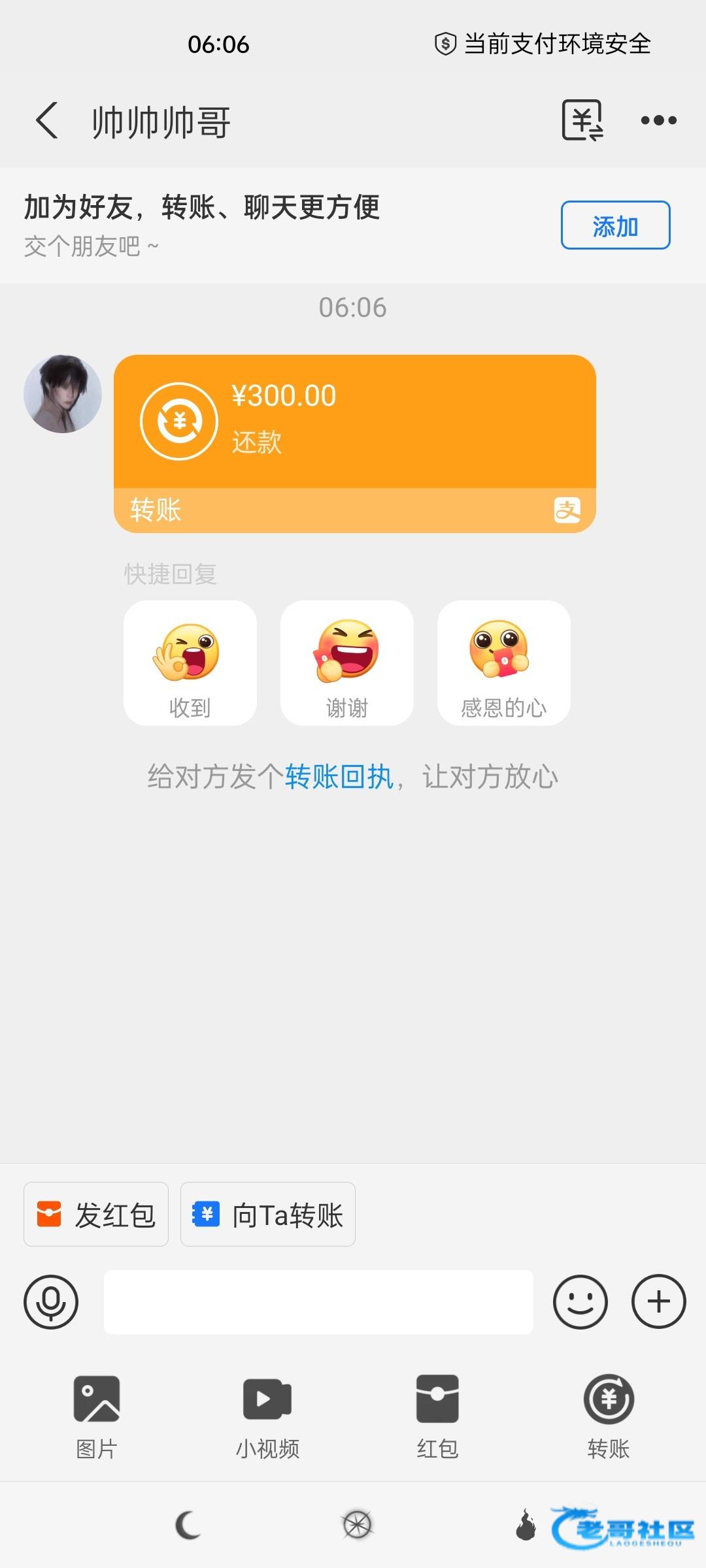Image resolution: width=706 pixels, height=1568 pixels.
Task: Send quick reply 谢谢
Action: tap(346, 662)
